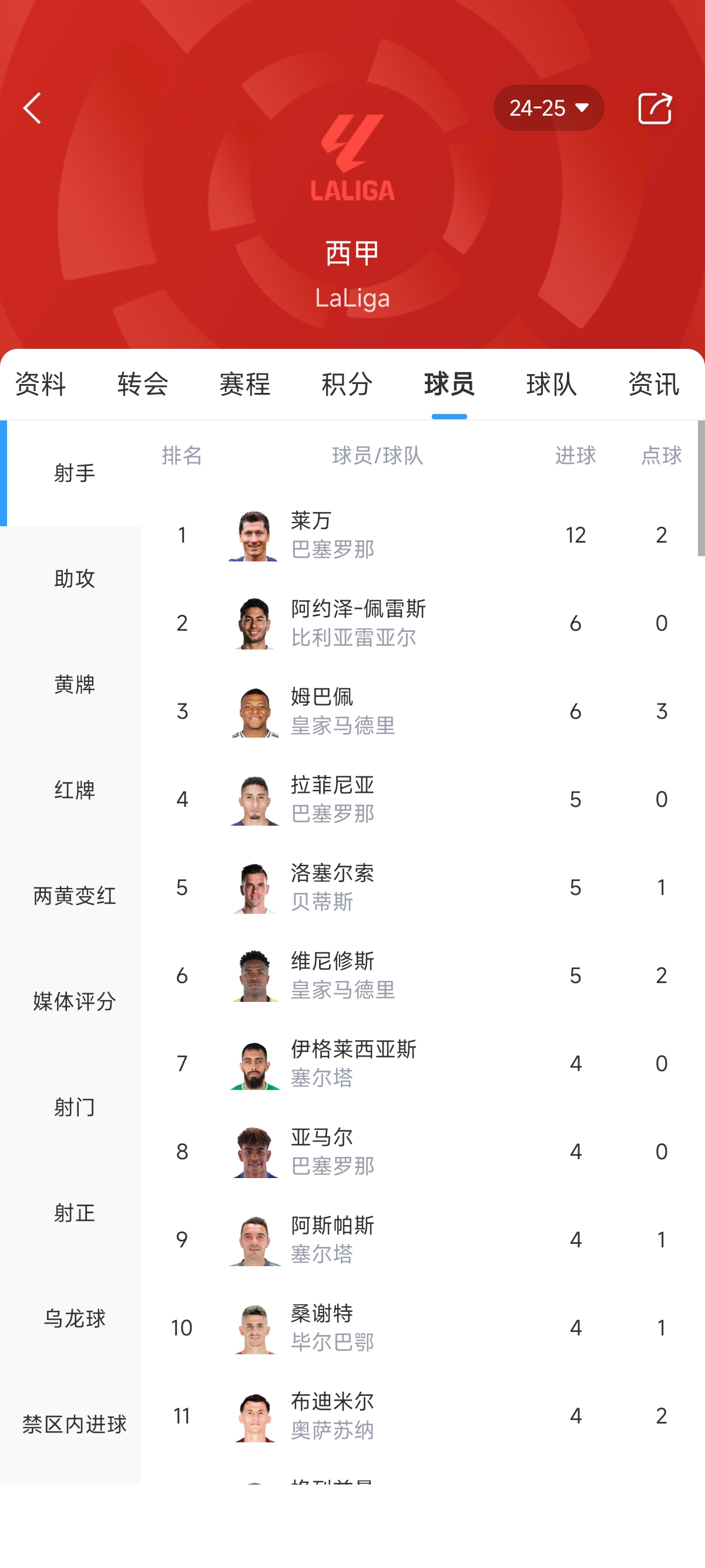Viewport: 705px width, 1568px height.
Task: Go back using the top-left arrow
Action: 33,108
